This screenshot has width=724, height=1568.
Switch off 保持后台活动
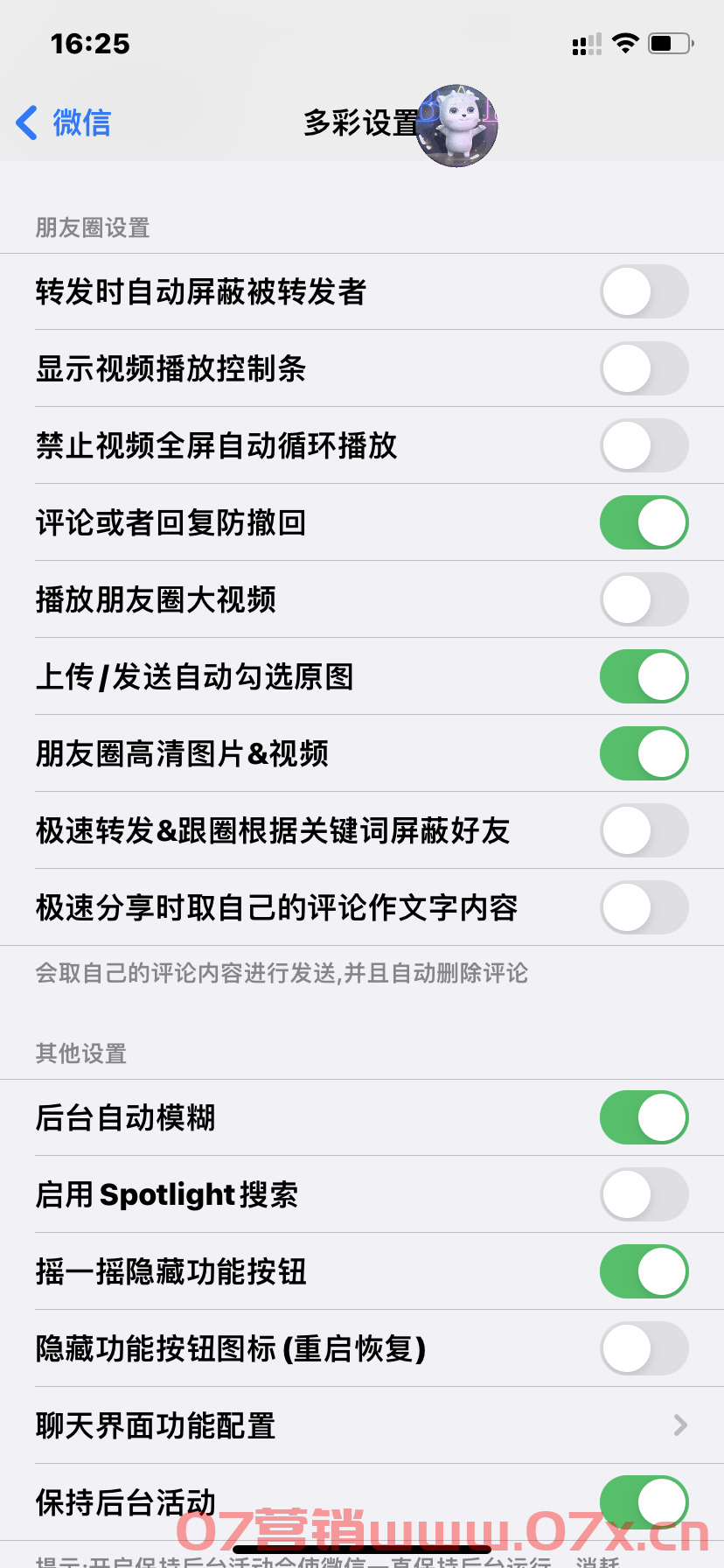(644, 1502)
